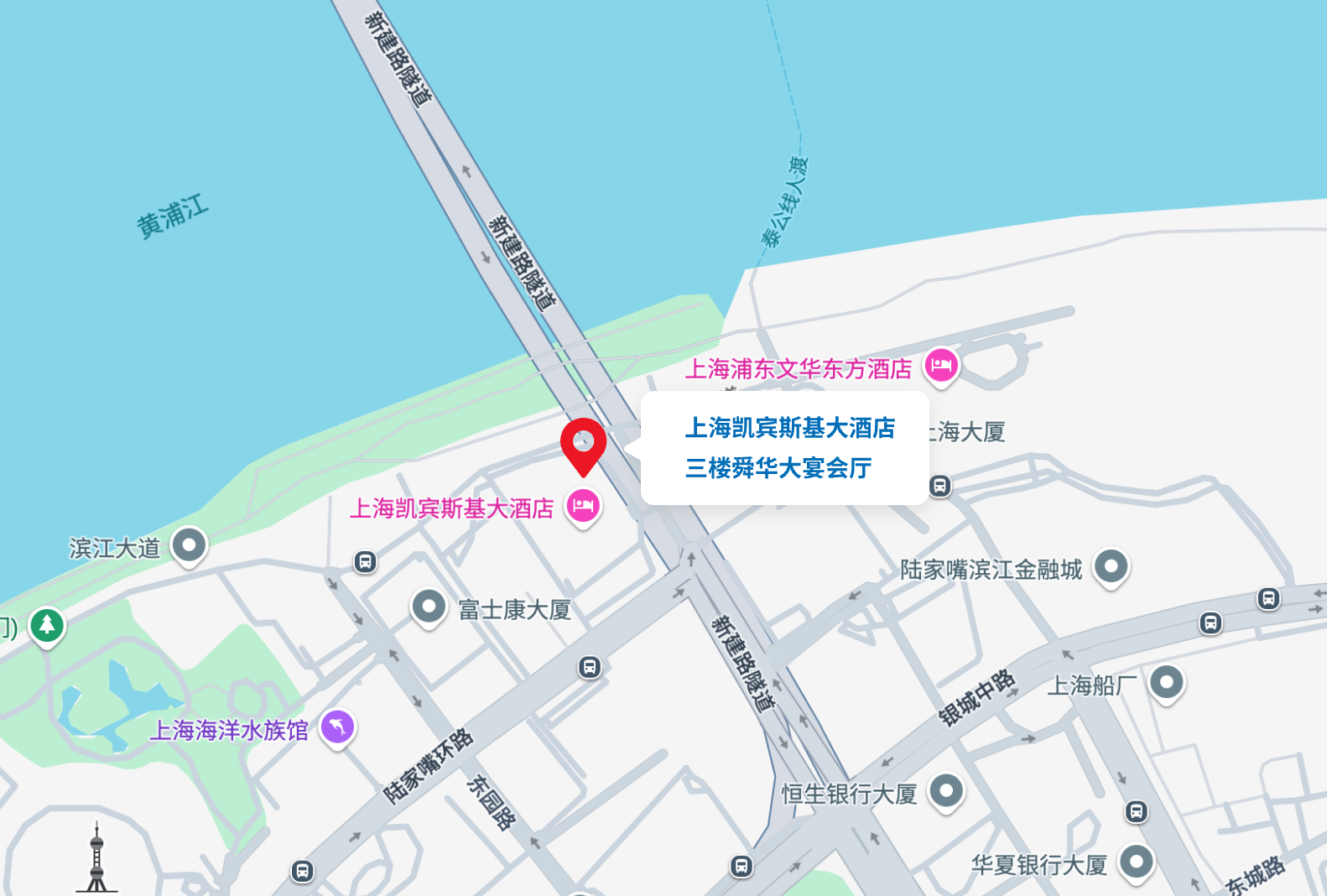Image resolution: width=1327 pixels, height=896 pixels.
Task: Select the 上海海洋水族馆 aquarium marker
Action: (338, 727)
